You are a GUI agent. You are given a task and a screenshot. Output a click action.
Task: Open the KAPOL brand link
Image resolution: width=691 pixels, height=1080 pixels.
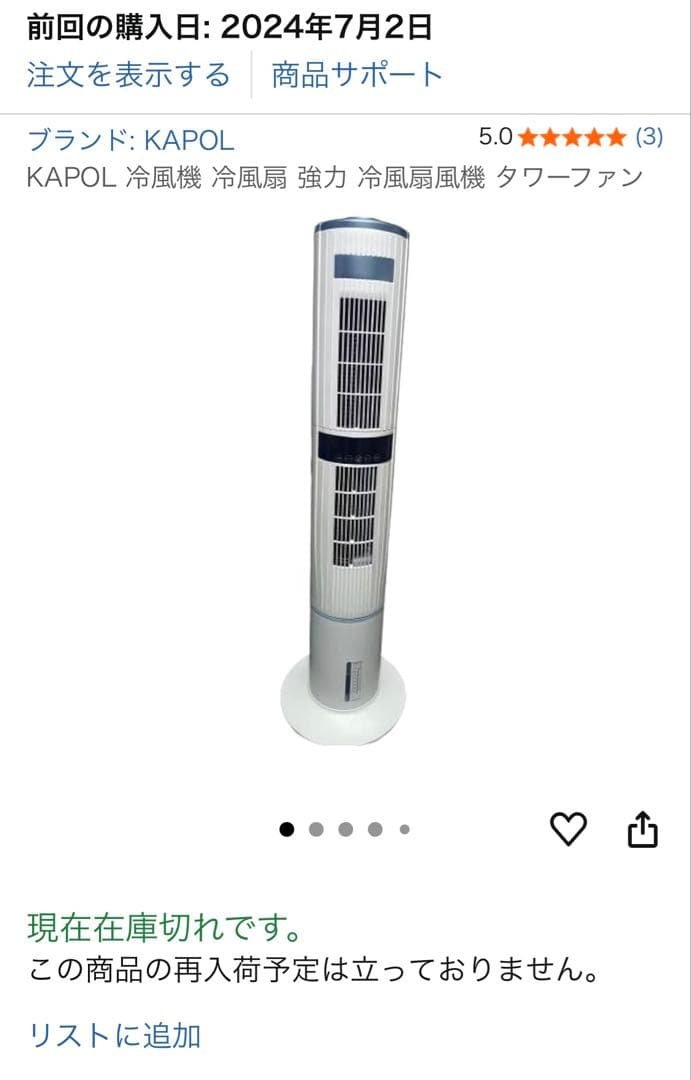pyautogui.click(x=130, y=139)
